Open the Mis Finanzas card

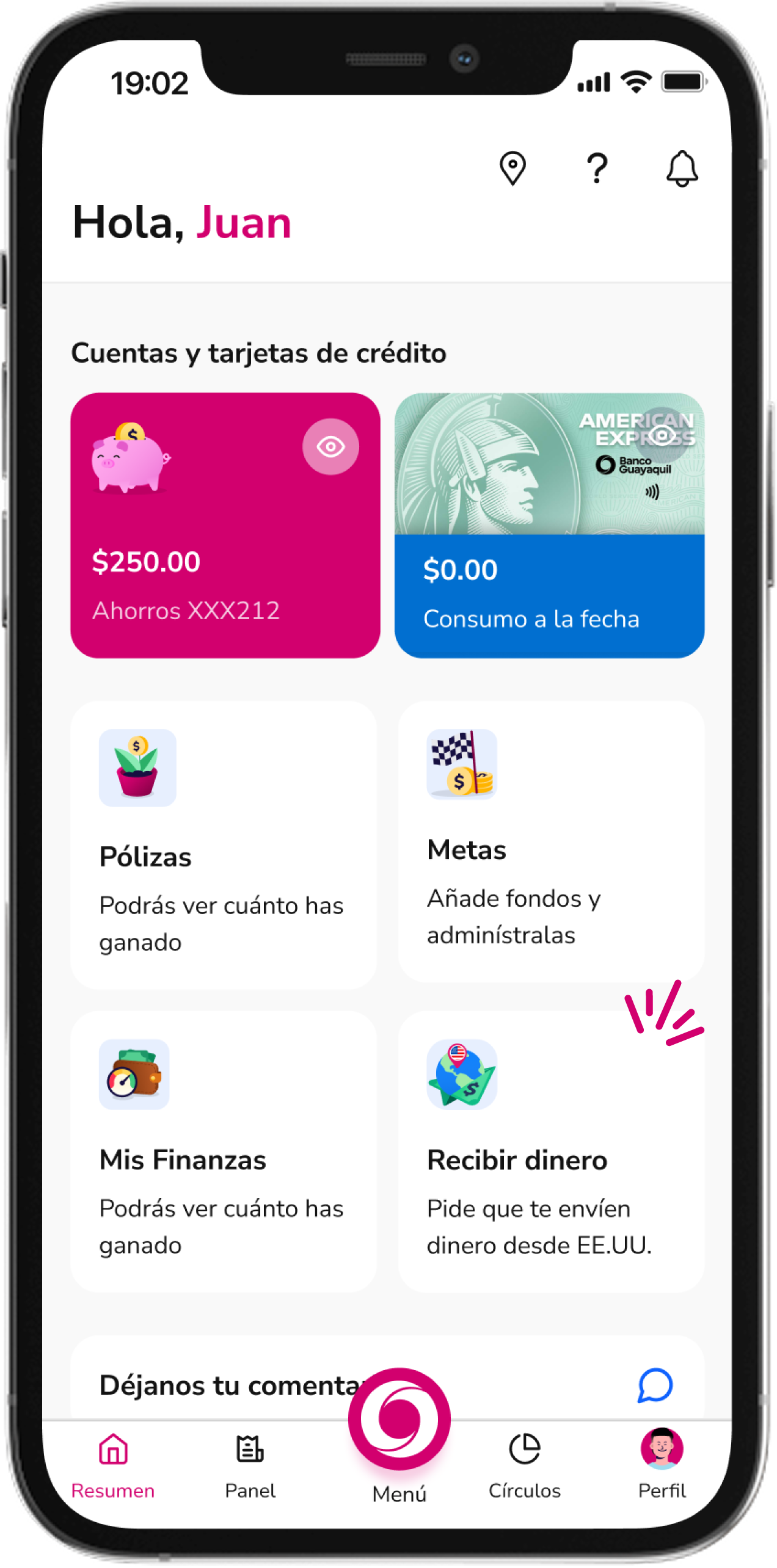coord(223,1151)
